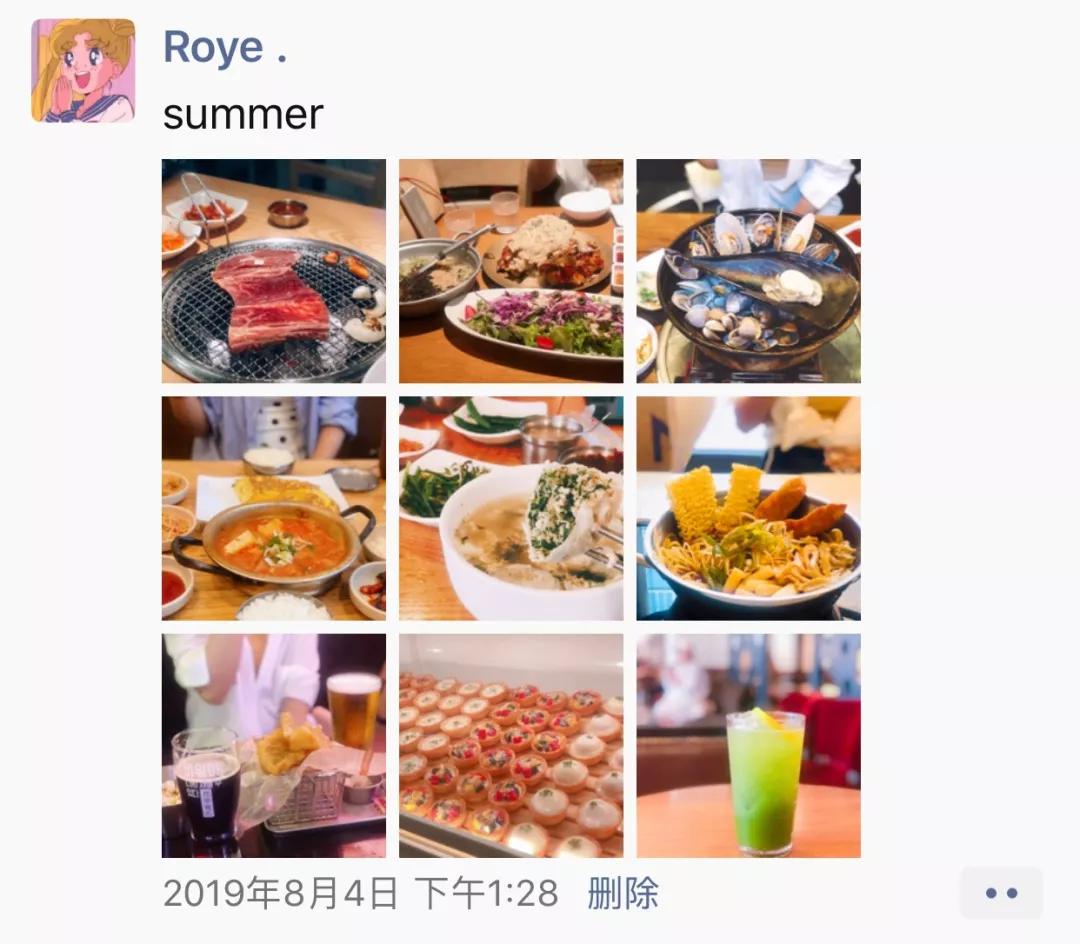Image resolution: width=1080 pixels, height=944 pixels.
Task: View the clams and mussels pot photo
Action: coord(748,271)
